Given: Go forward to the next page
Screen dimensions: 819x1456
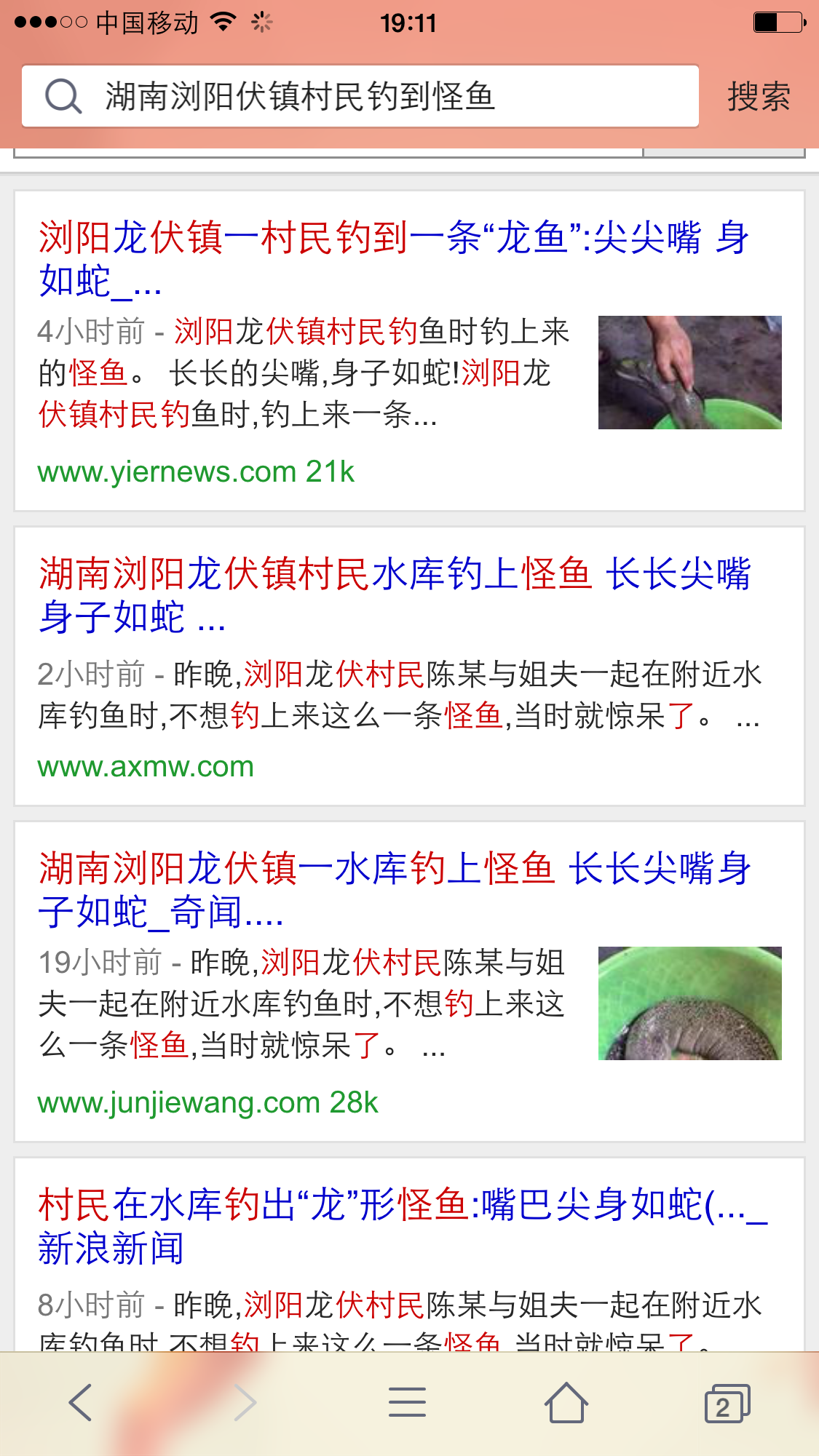Looking at the screenshot, I should [x=245, y=1402].
